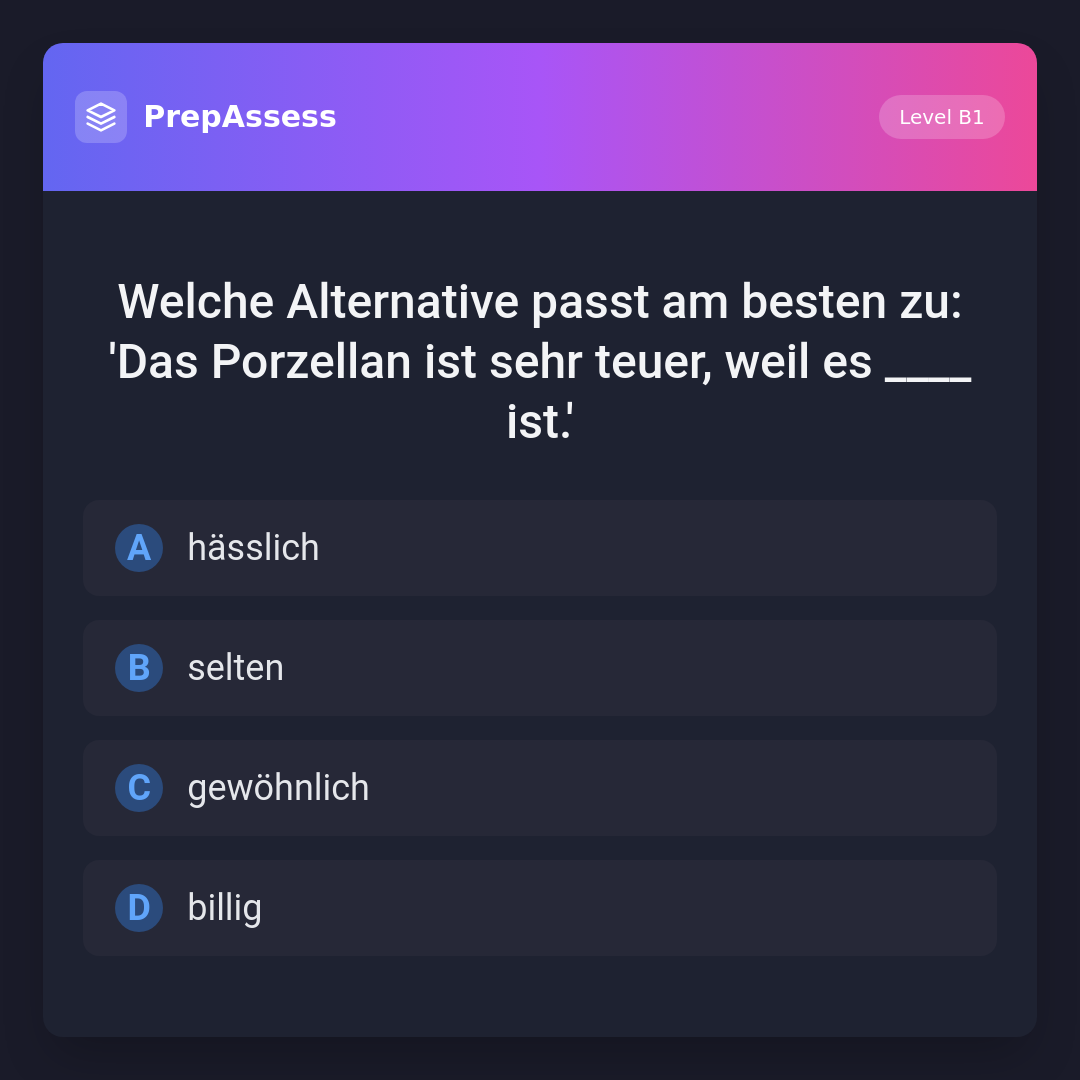Select answer A hässlich
Image resolution: width=1080 pixels, height=1080 pixels.
(539, 548)
